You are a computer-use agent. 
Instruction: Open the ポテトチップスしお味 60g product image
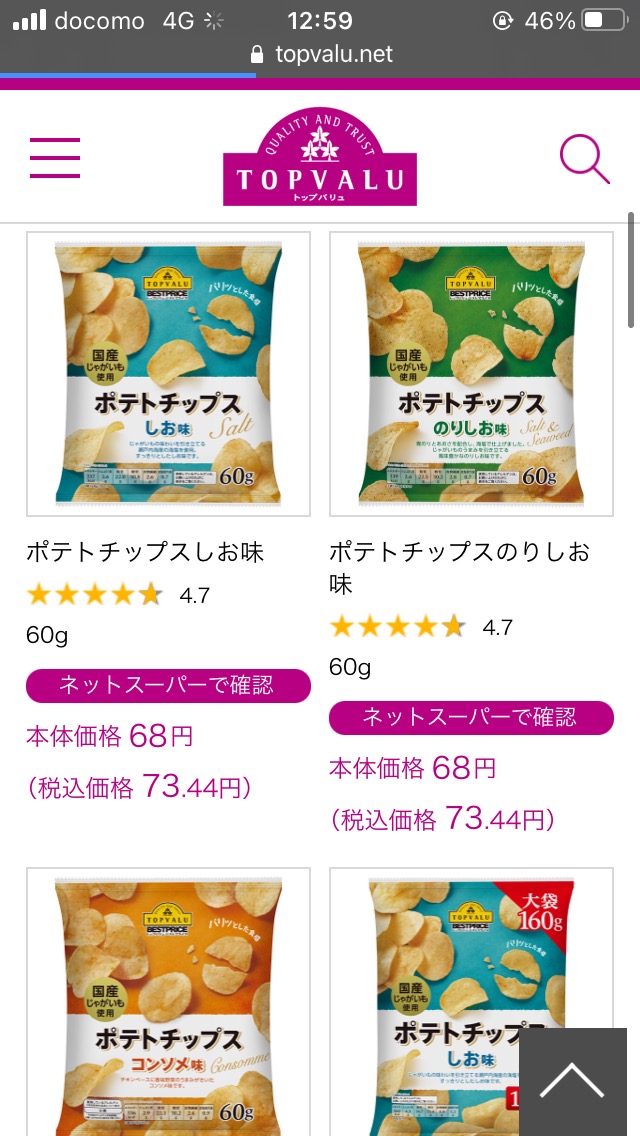pos(168,374)
